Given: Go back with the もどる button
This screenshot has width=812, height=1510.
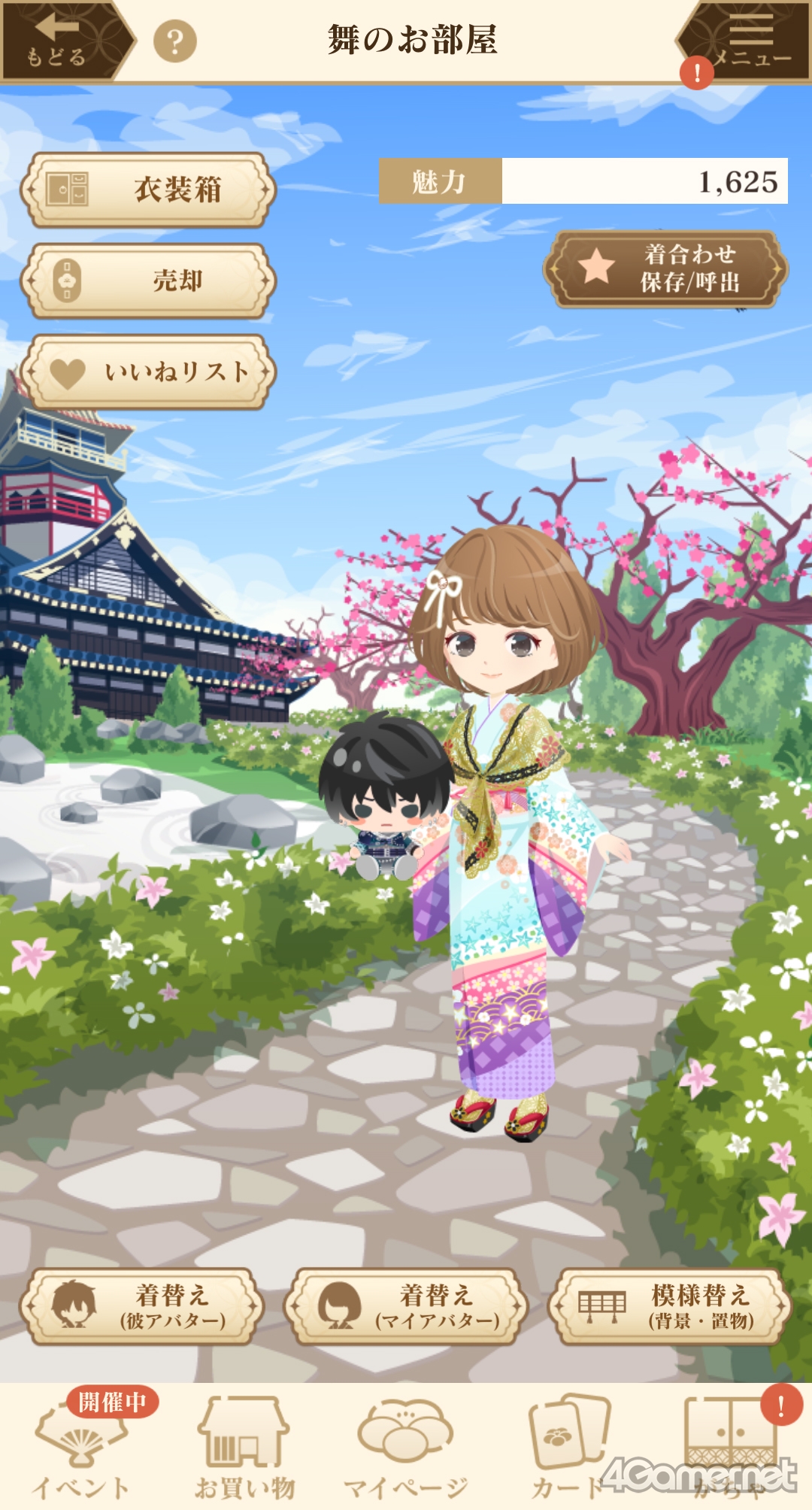Looking at the screenshot, I should click(x=60, y=39).
